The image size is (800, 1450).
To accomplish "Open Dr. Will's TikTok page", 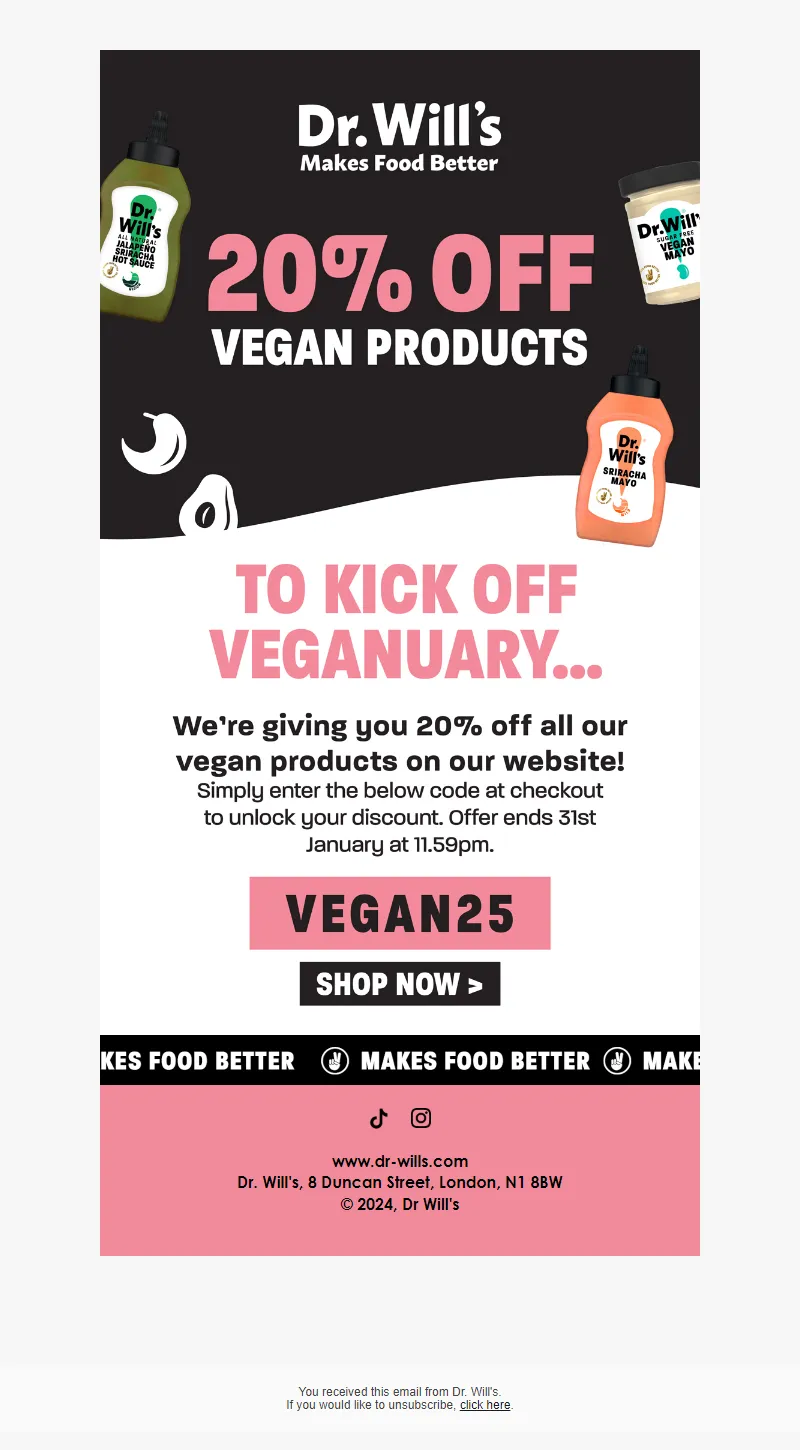I will [378, 1118].
